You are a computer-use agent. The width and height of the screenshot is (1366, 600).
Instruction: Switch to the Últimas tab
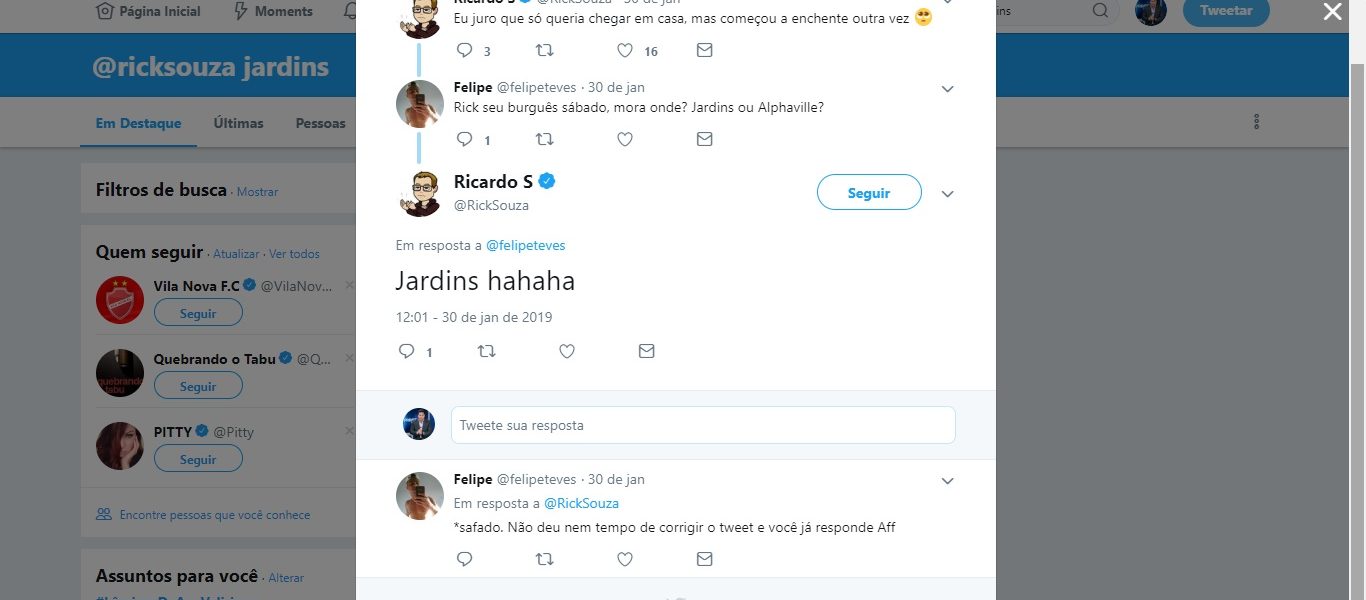pyautogui.click(x=238, y=123)
